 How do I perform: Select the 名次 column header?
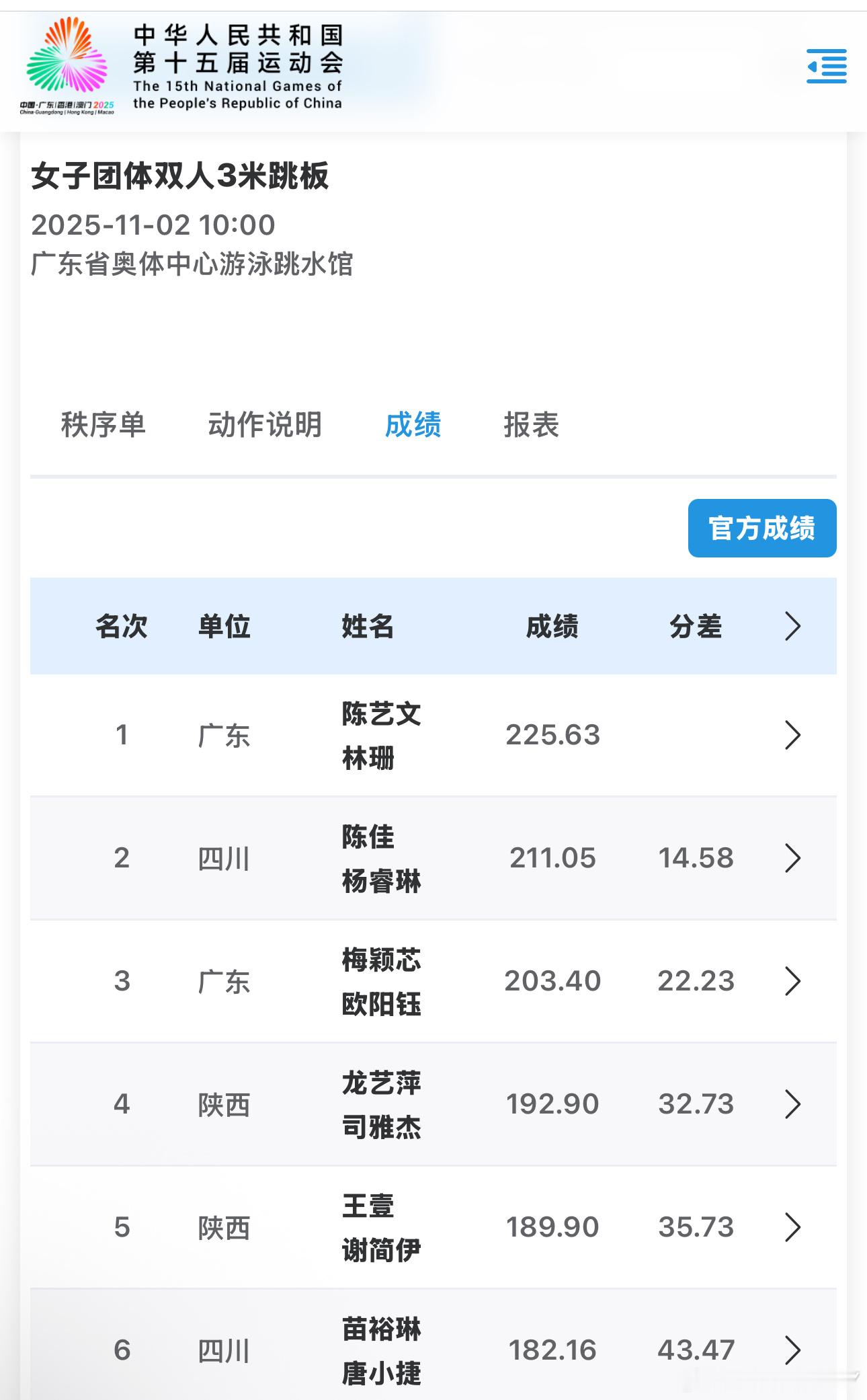point(121,627)
